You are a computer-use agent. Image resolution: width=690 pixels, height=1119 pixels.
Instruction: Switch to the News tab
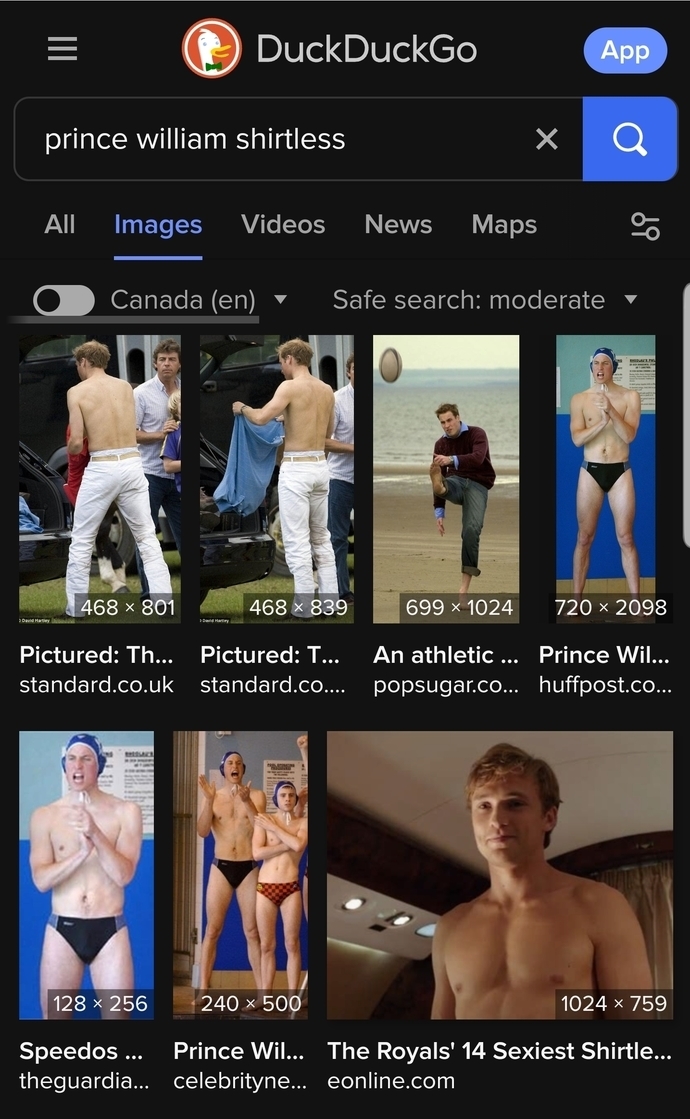coord(398,225)
